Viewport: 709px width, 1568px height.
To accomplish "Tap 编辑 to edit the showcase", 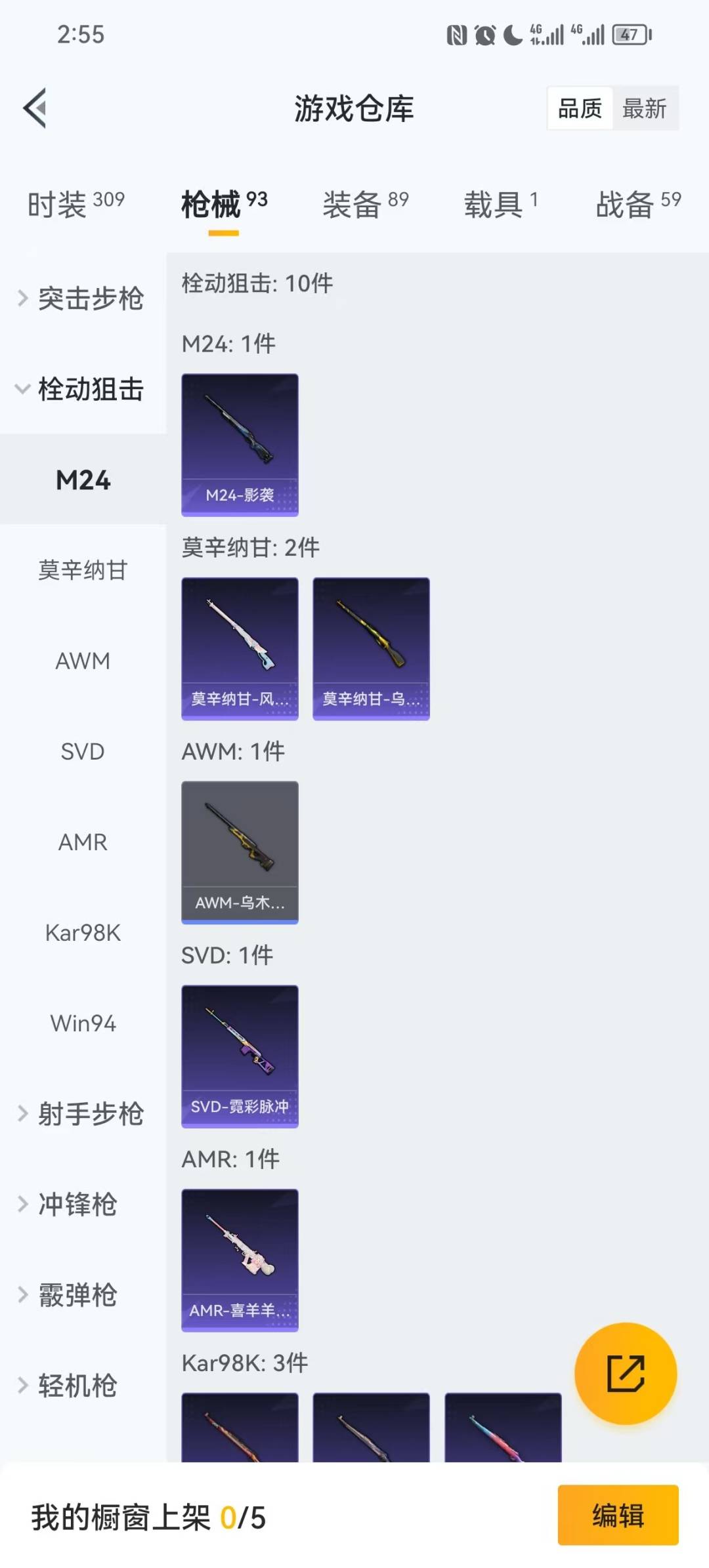I will click(618, 1516).
